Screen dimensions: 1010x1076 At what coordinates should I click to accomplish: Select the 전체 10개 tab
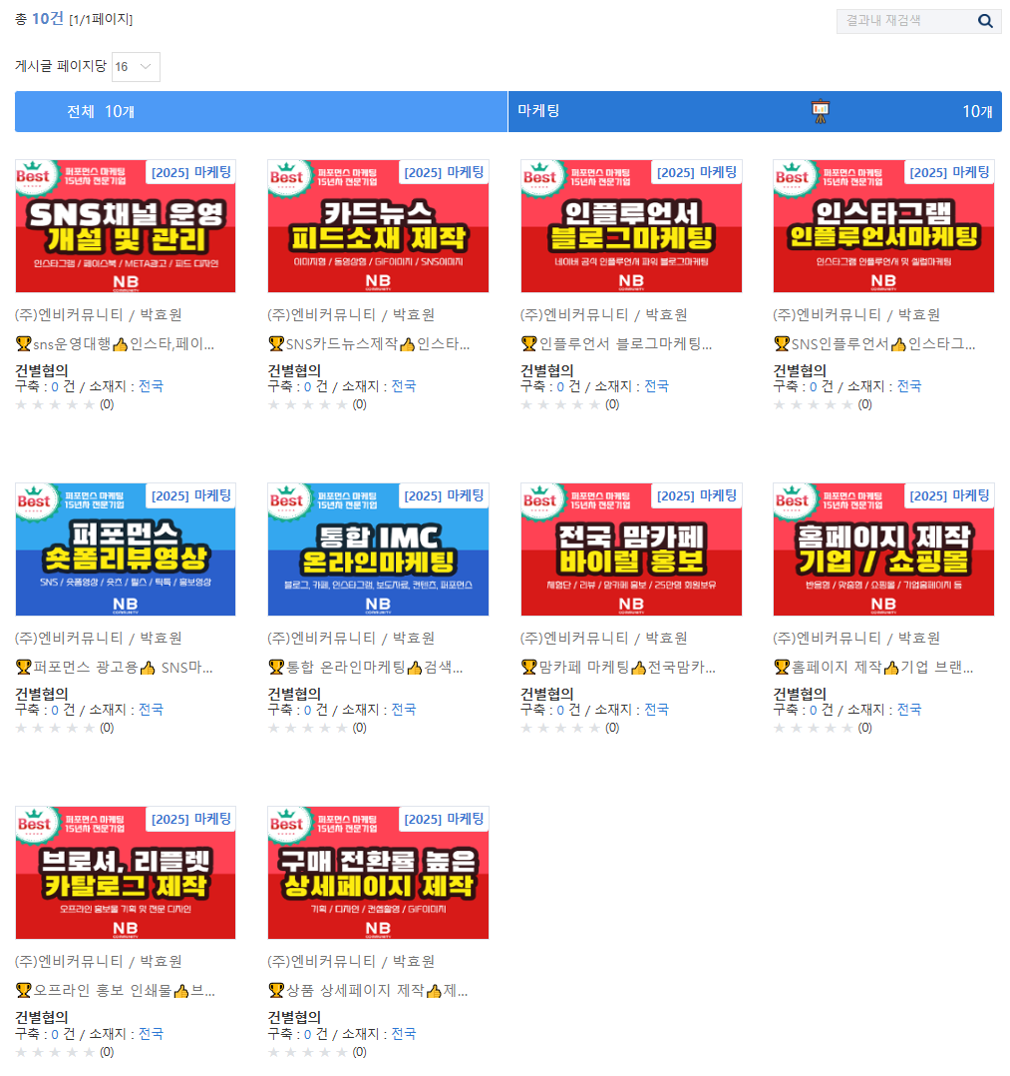coord(260,111)
